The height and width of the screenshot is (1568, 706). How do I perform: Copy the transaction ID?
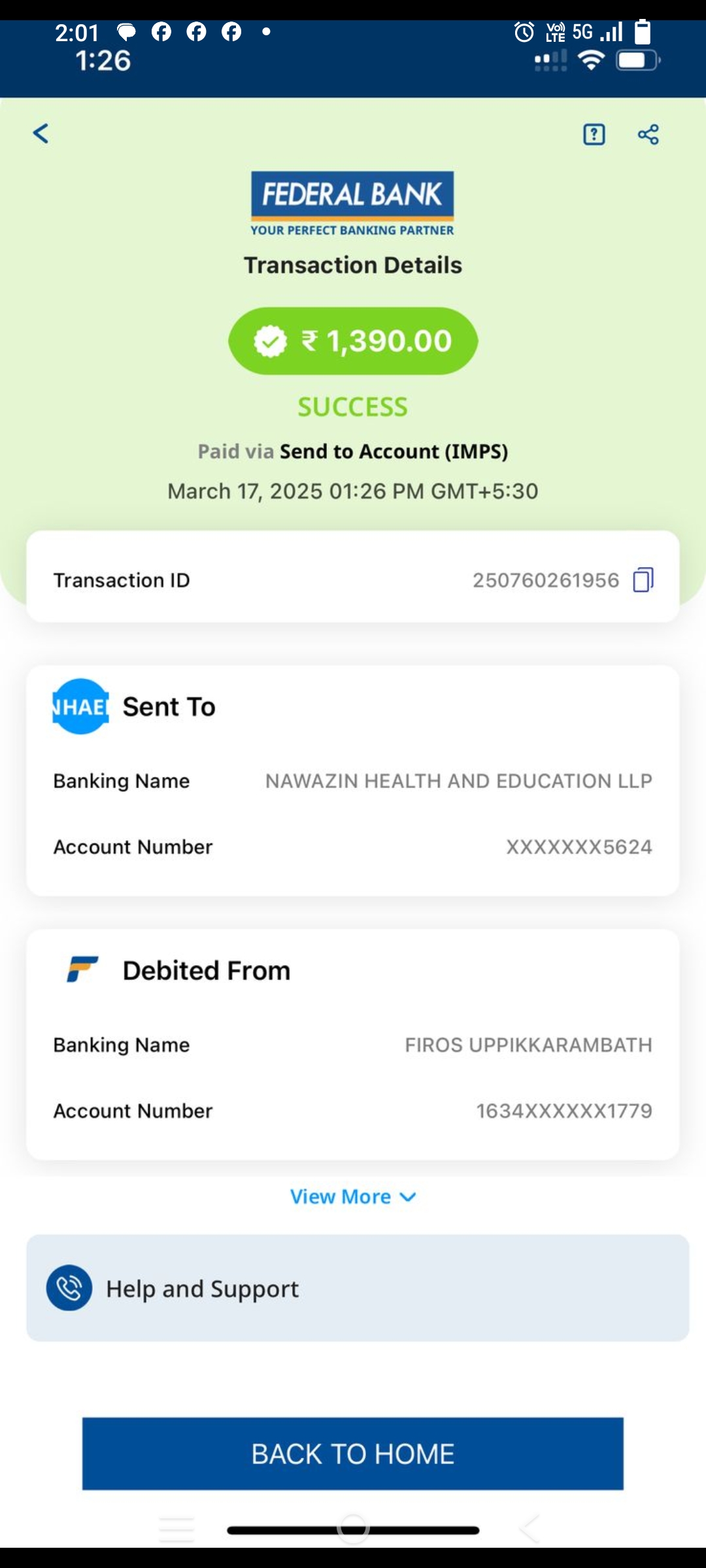click(643, 580)
